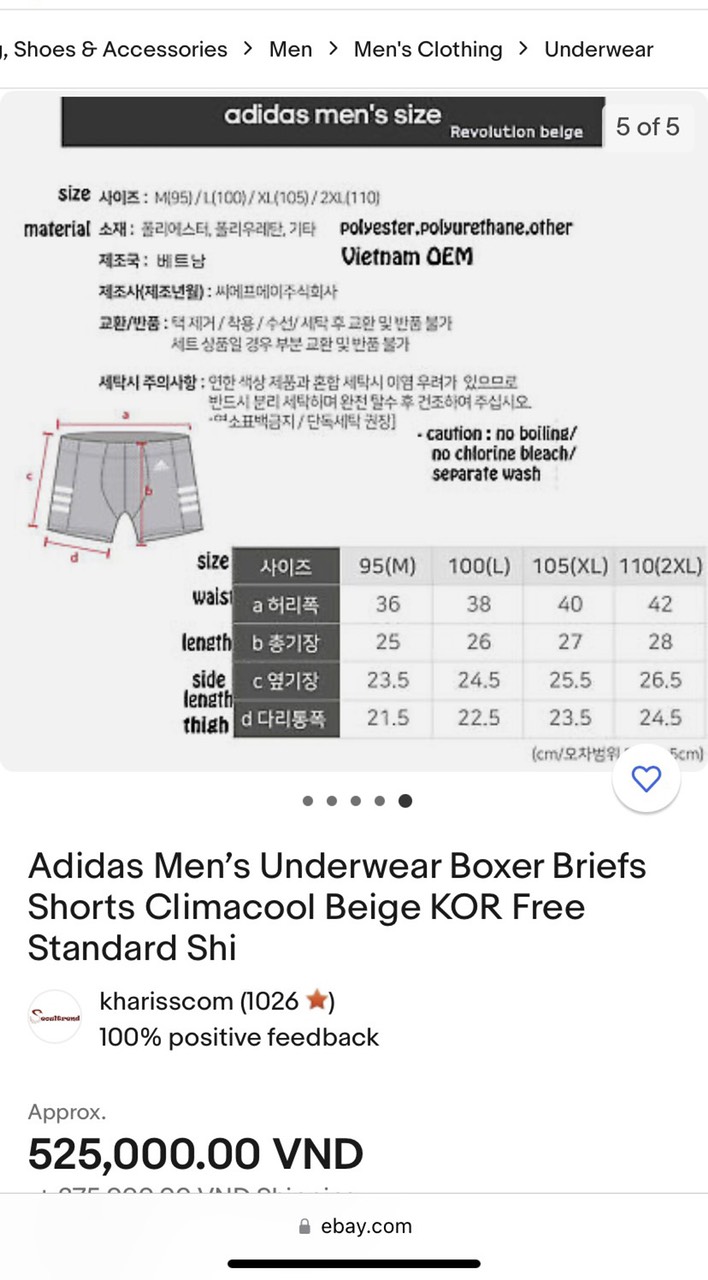Go to Men's Clothing breadcrumb

pyautogui.click(x=428, y=49)
